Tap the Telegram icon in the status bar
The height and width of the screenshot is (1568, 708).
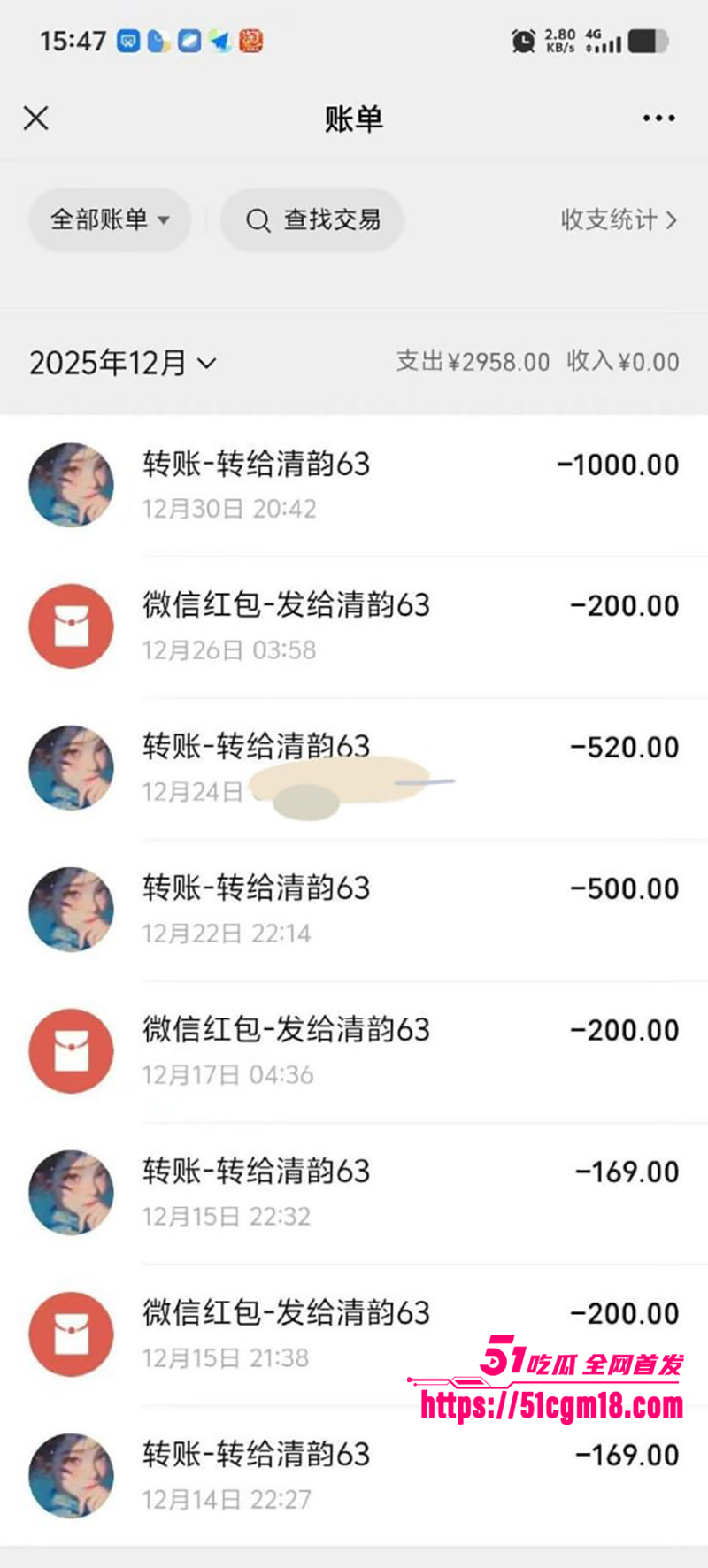pos(216,39)
